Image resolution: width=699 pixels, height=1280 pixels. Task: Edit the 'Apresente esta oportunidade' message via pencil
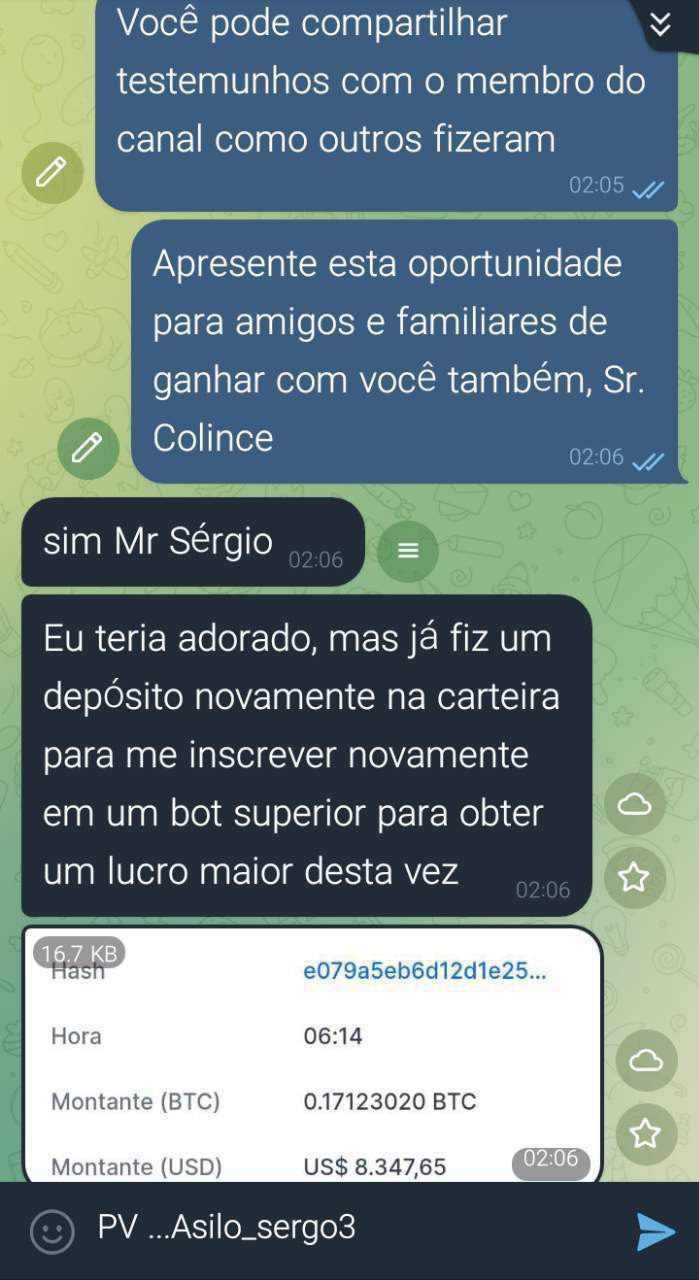click(88, 447)
